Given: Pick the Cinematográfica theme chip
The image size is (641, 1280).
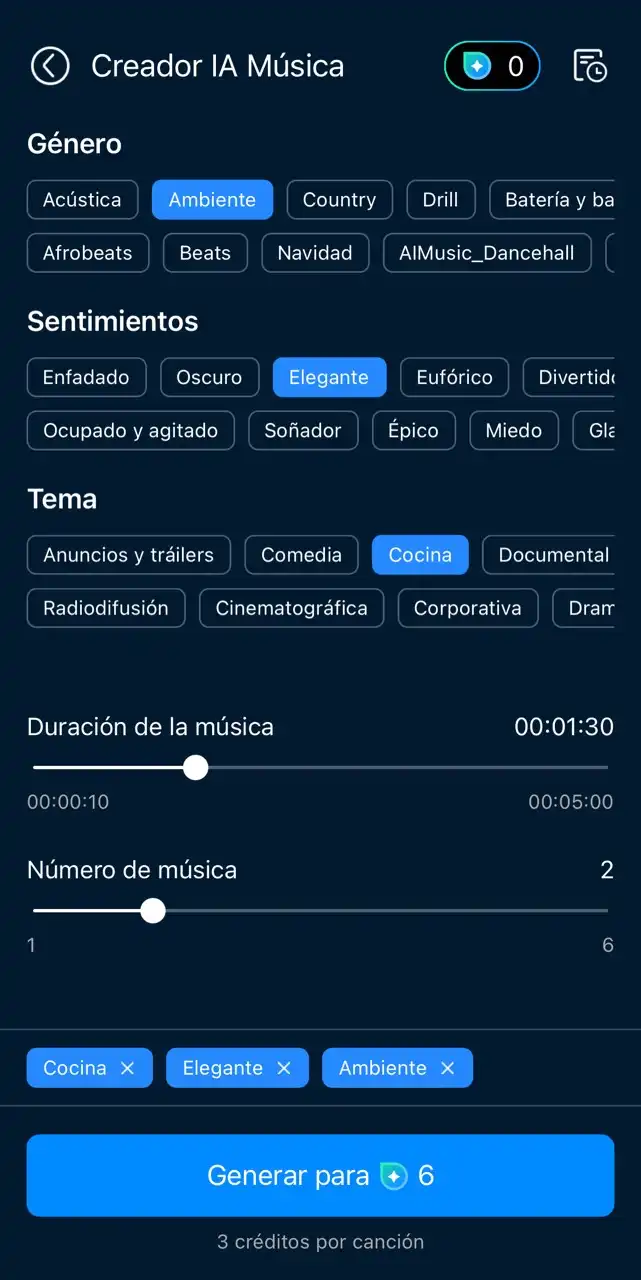Looking at the screenshot, I should tap(291, 608).
